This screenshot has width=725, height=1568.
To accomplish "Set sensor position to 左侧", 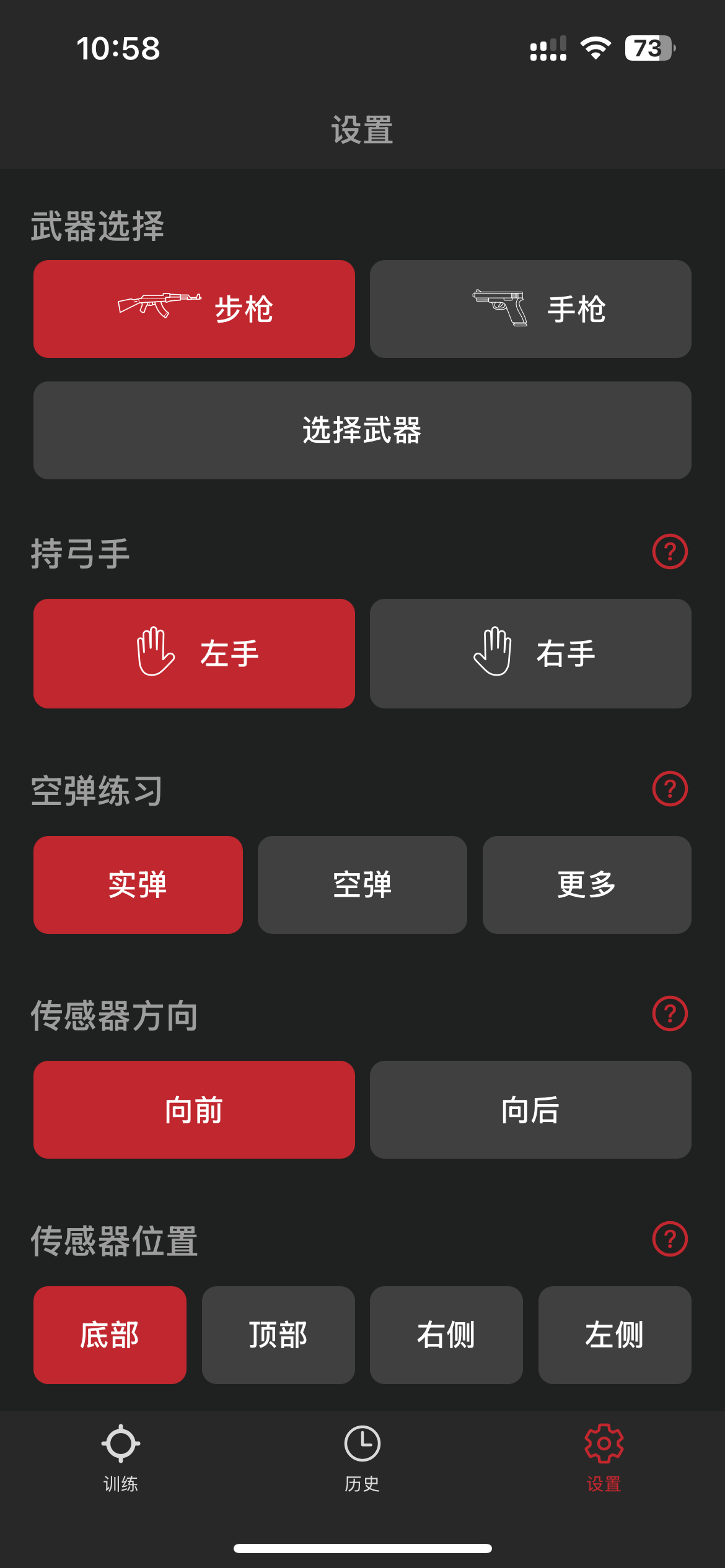I will tap(615, 1335).
